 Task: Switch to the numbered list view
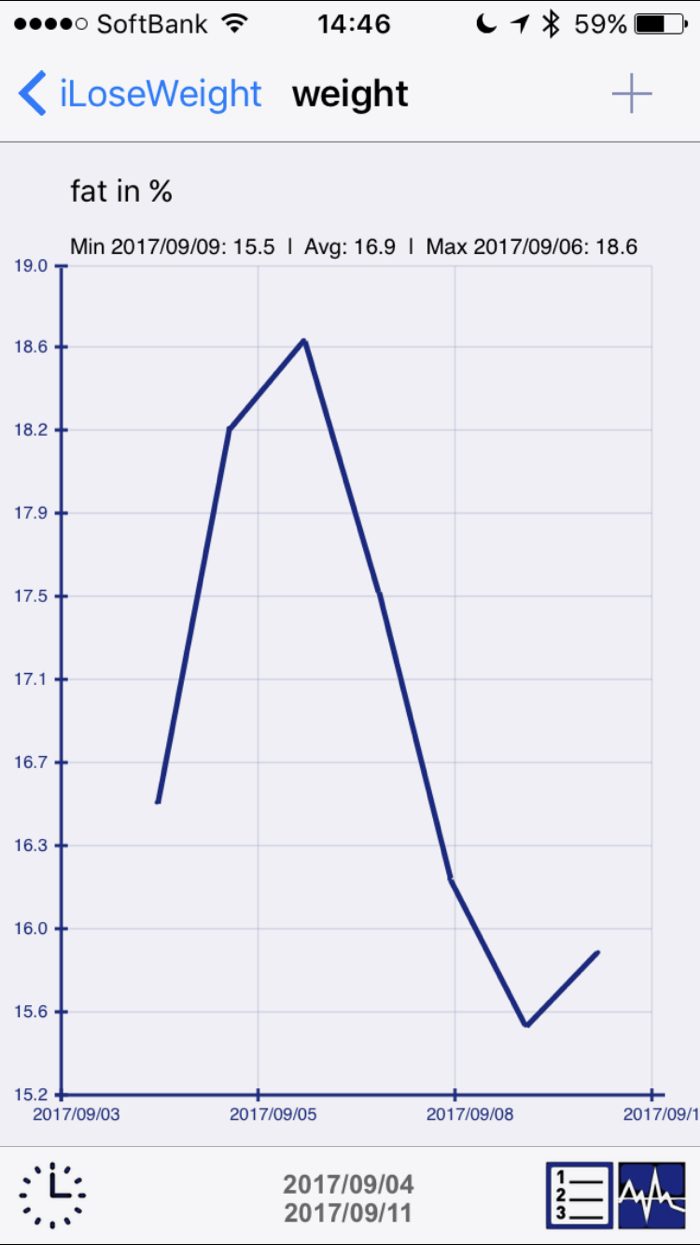point(579,1196)
